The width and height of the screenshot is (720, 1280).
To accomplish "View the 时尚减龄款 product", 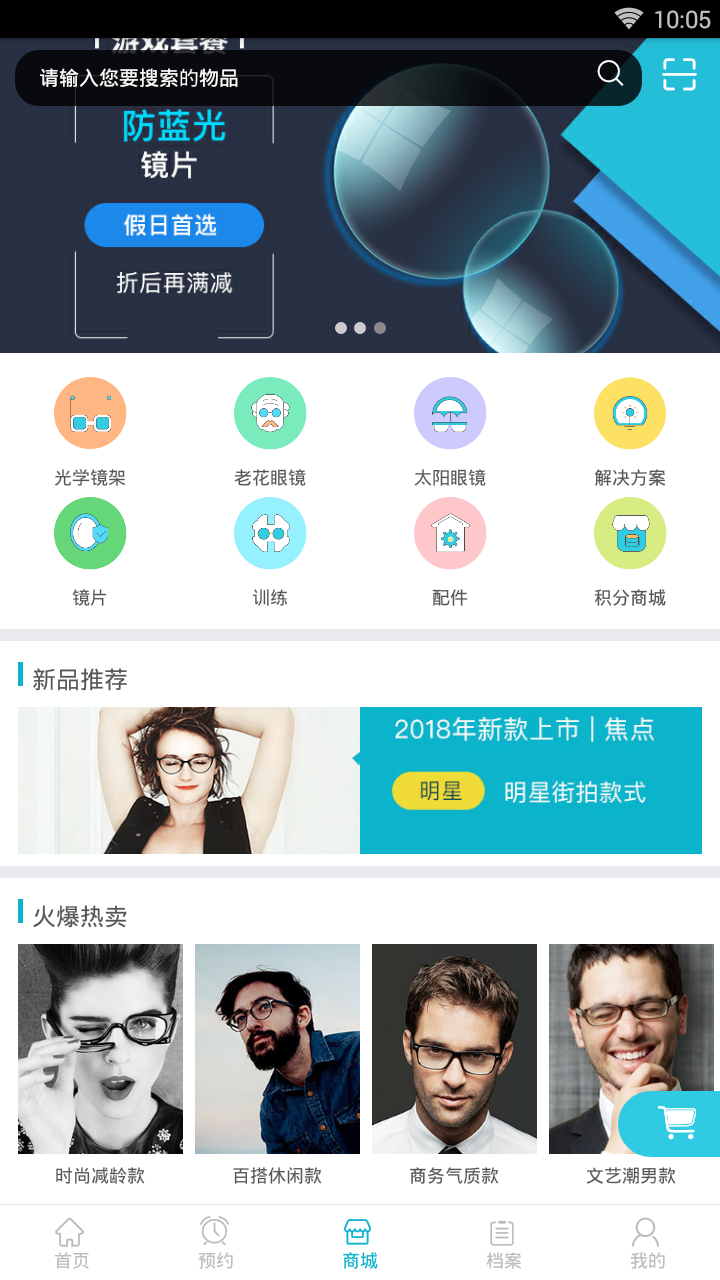I will click(x=100, y=1065).
